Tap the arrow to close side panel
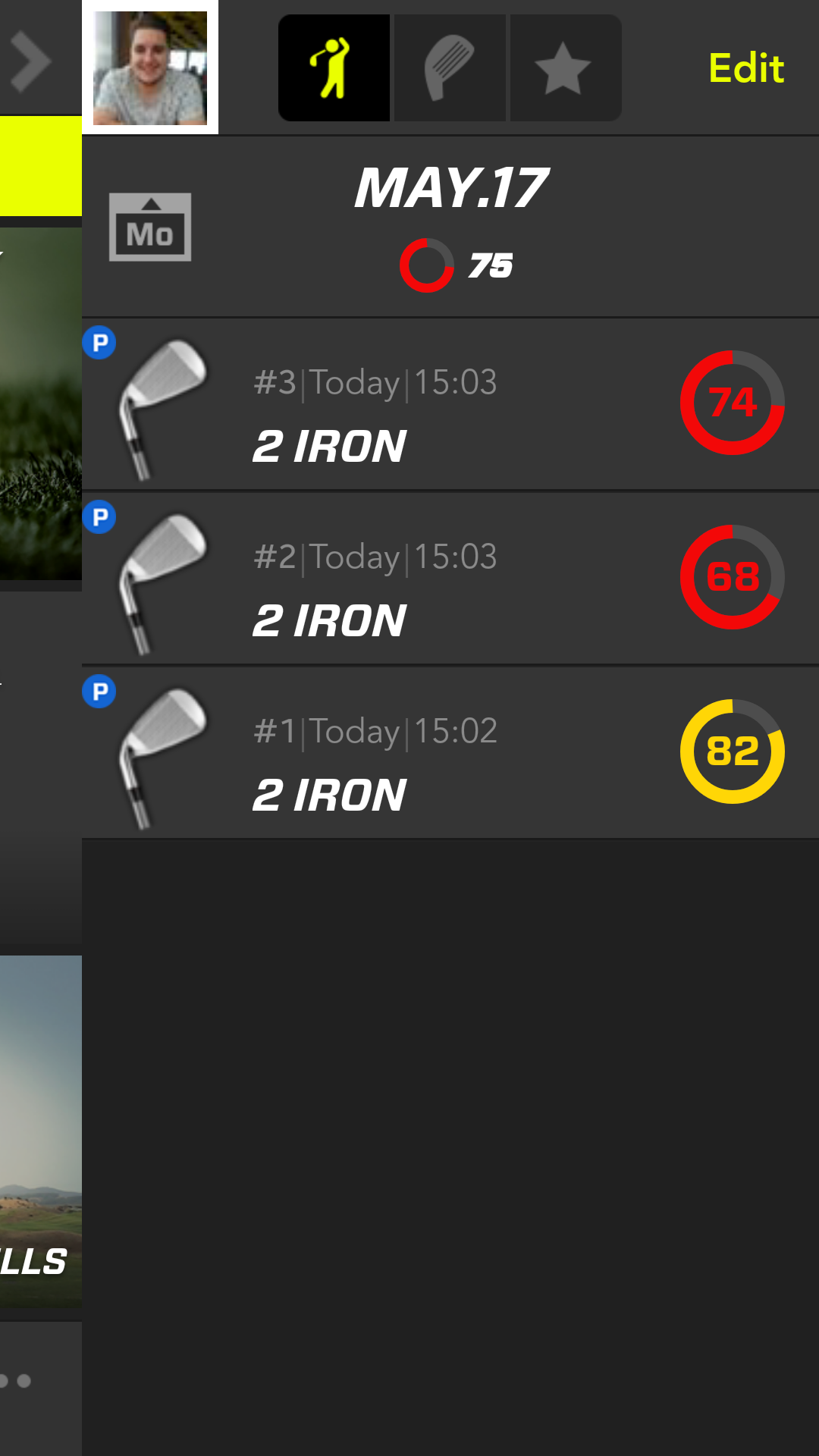 click(32, 62)
